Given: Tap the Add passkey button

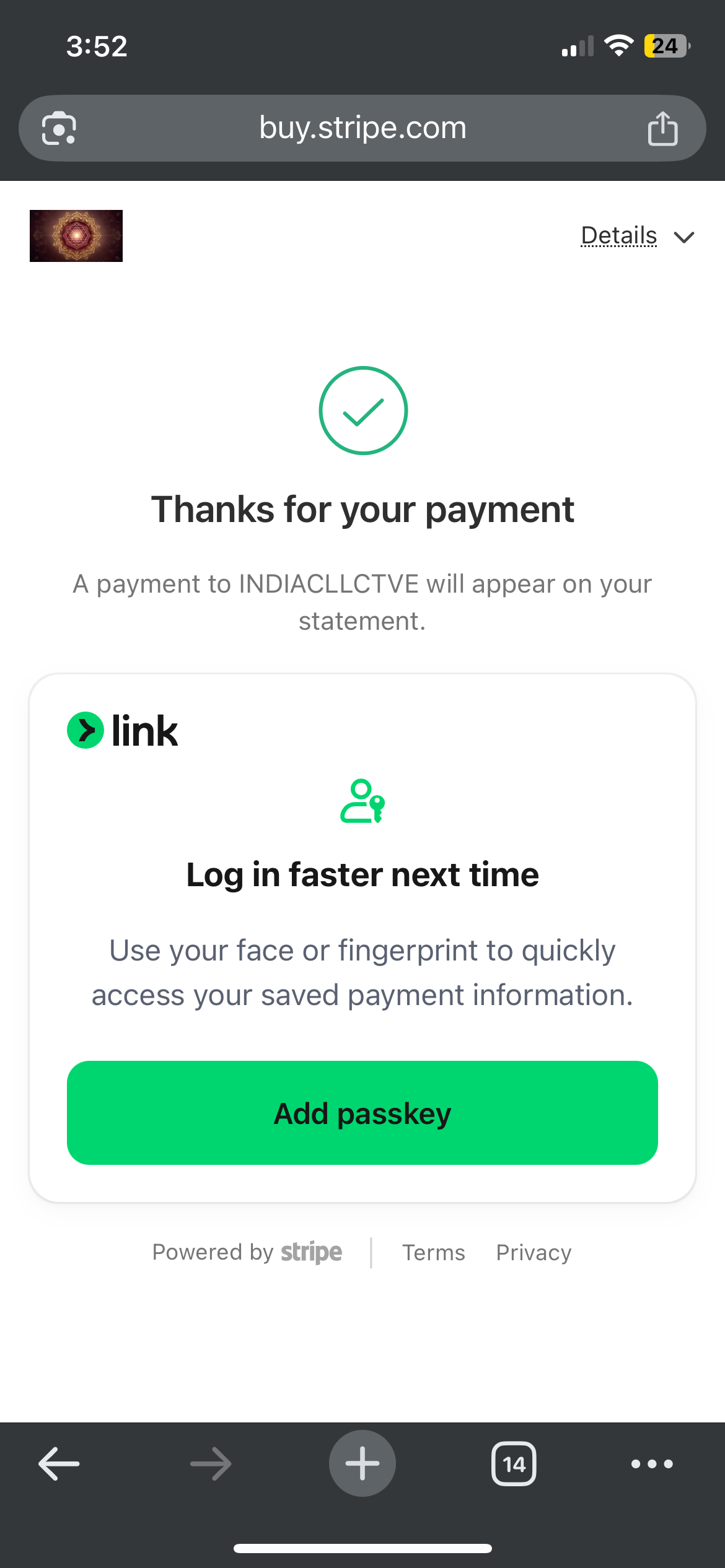Looking at the screenshot, I should click(x=362, y=1113).
